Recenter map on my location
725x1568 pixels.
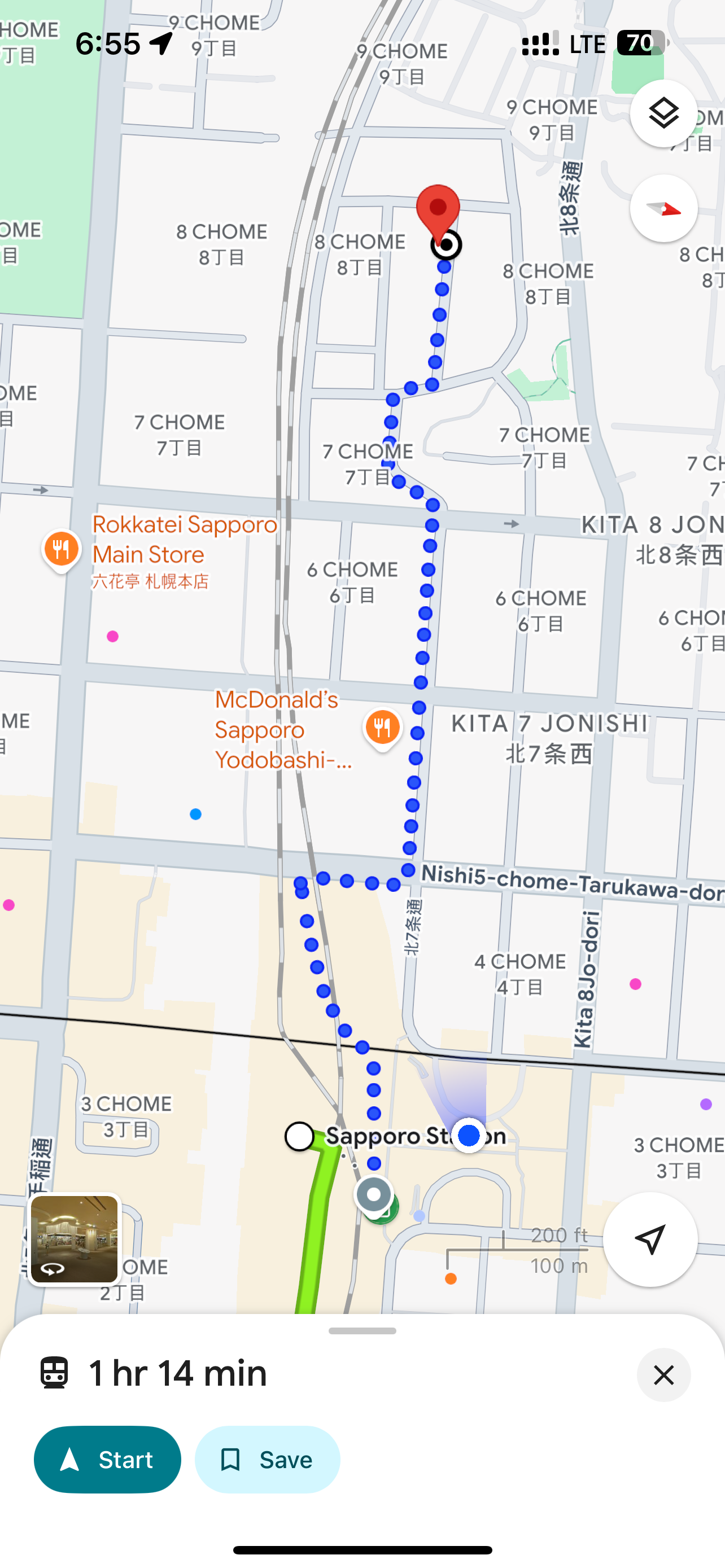[649, 1239]
